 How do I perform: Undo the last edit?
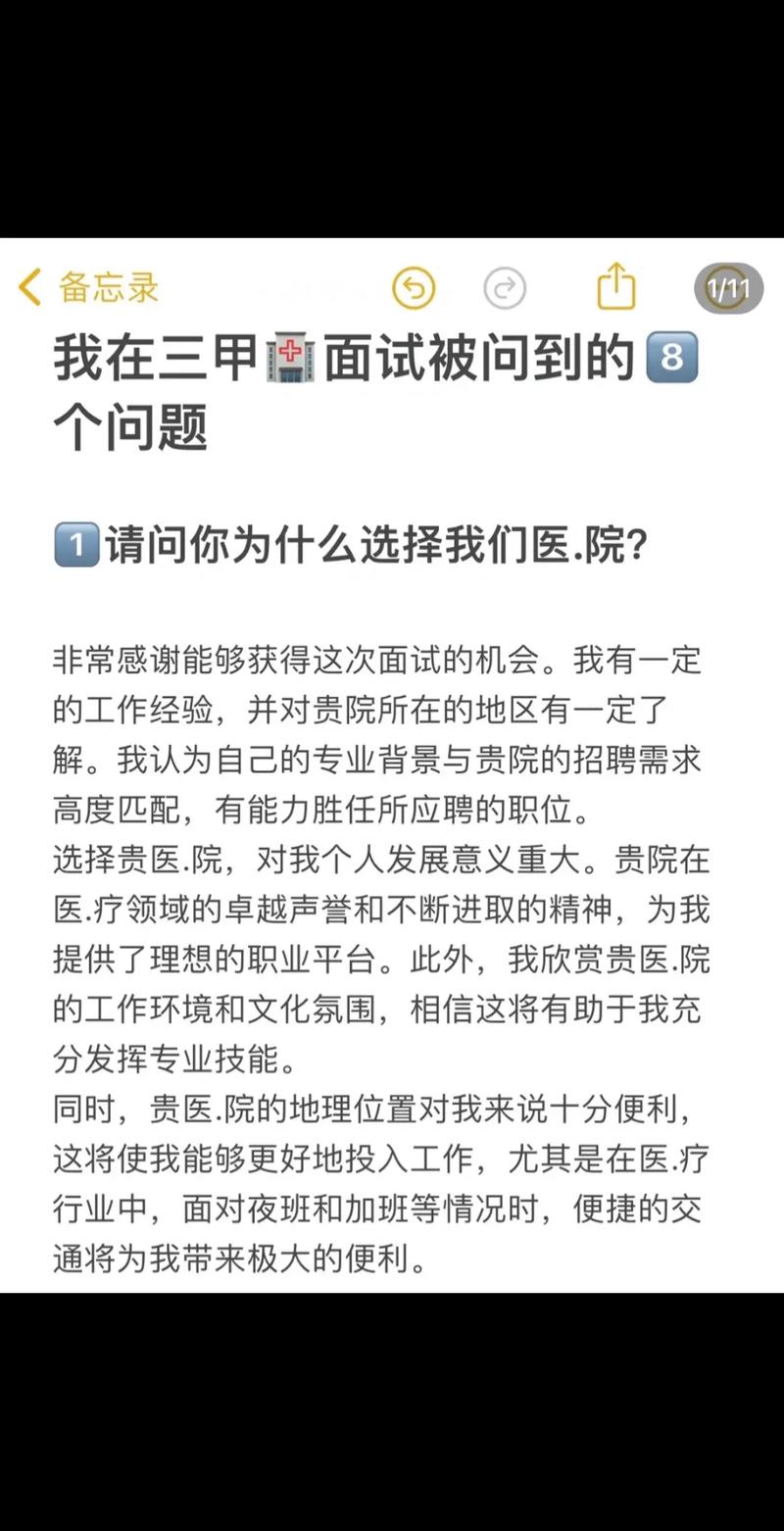(414, 288)
